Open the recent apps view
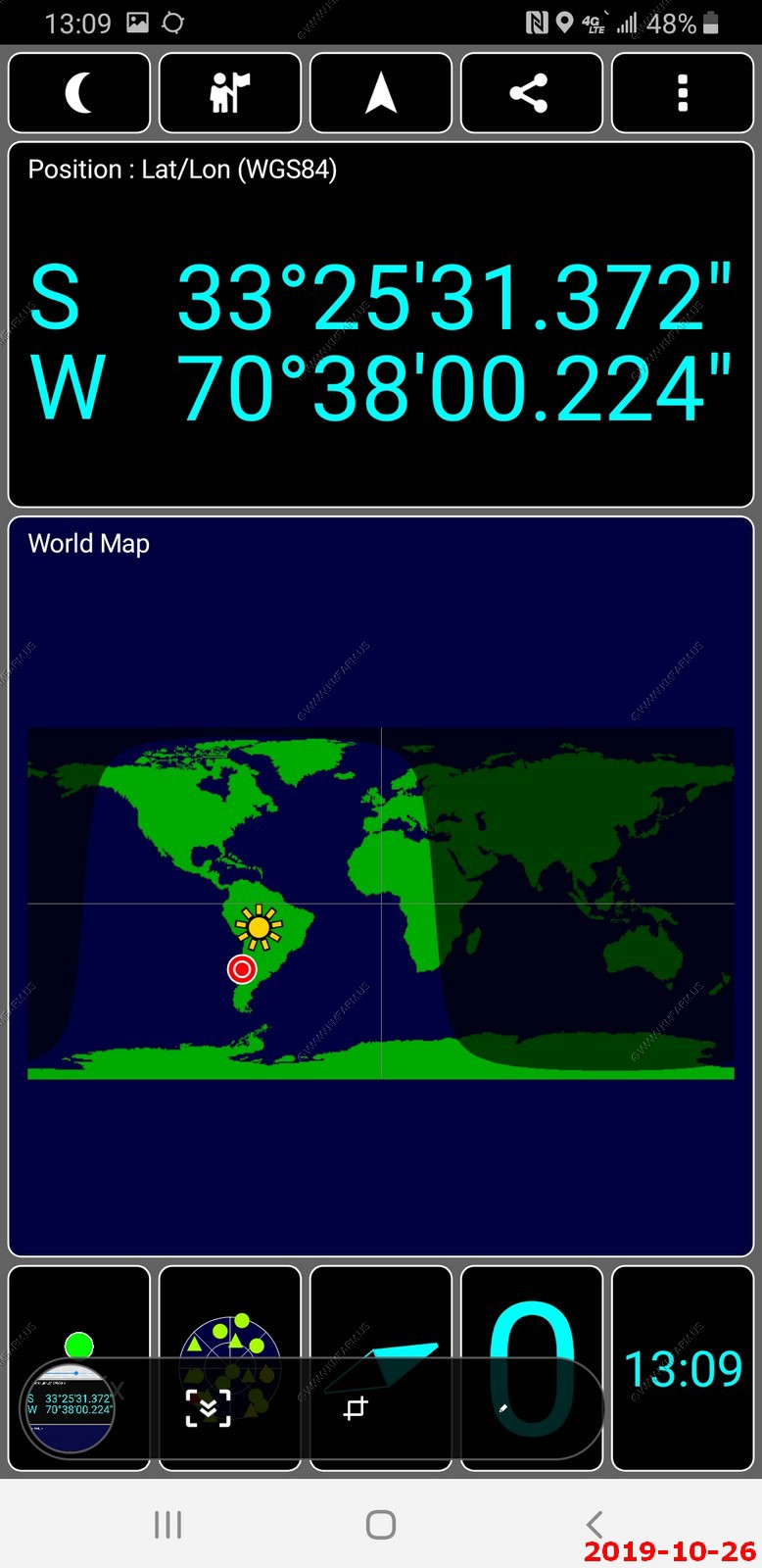Screen dimensions: 762x1568 168,1524
